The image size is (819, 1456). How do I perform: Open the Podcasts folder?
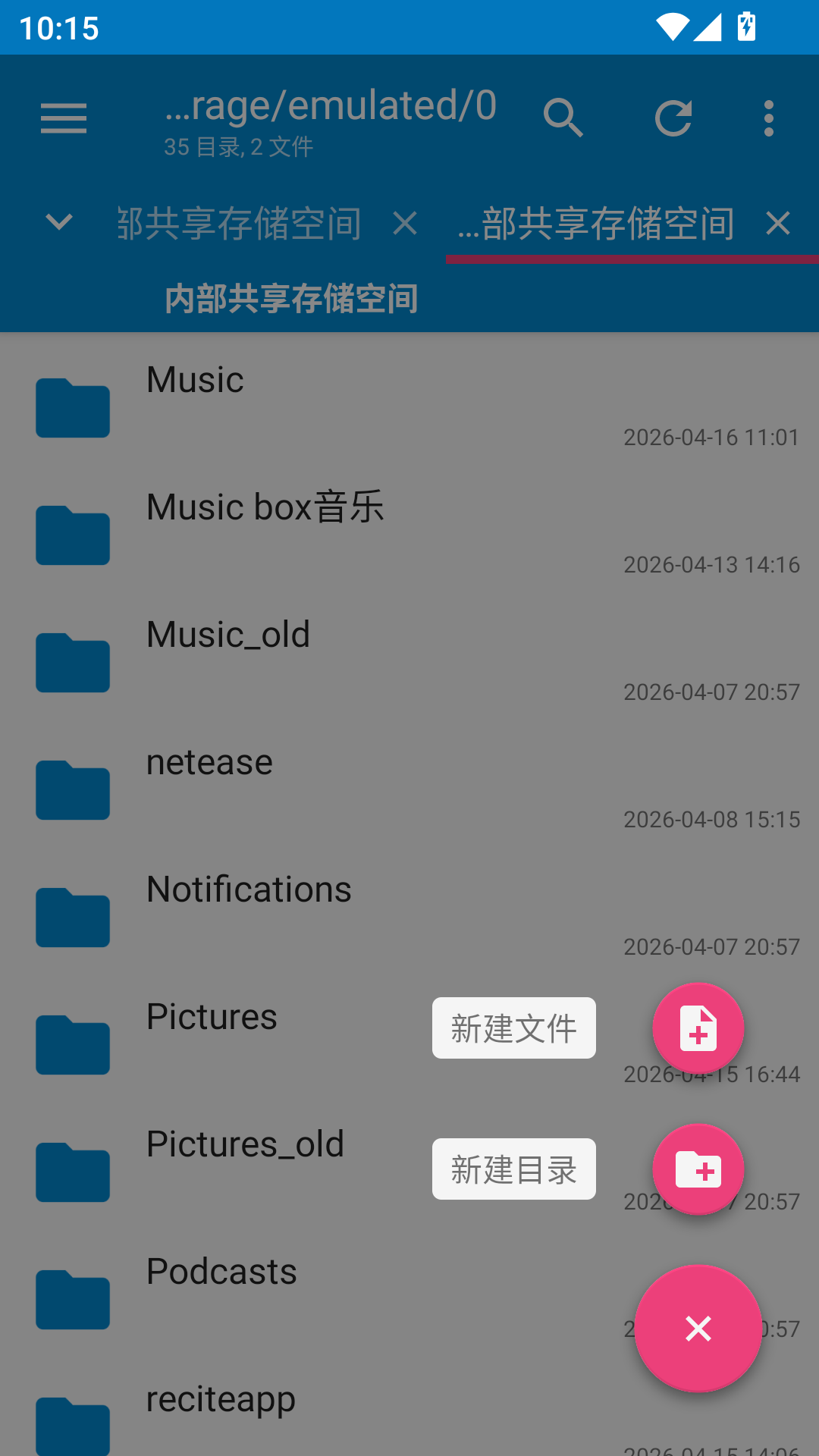tap(221, 1272)
